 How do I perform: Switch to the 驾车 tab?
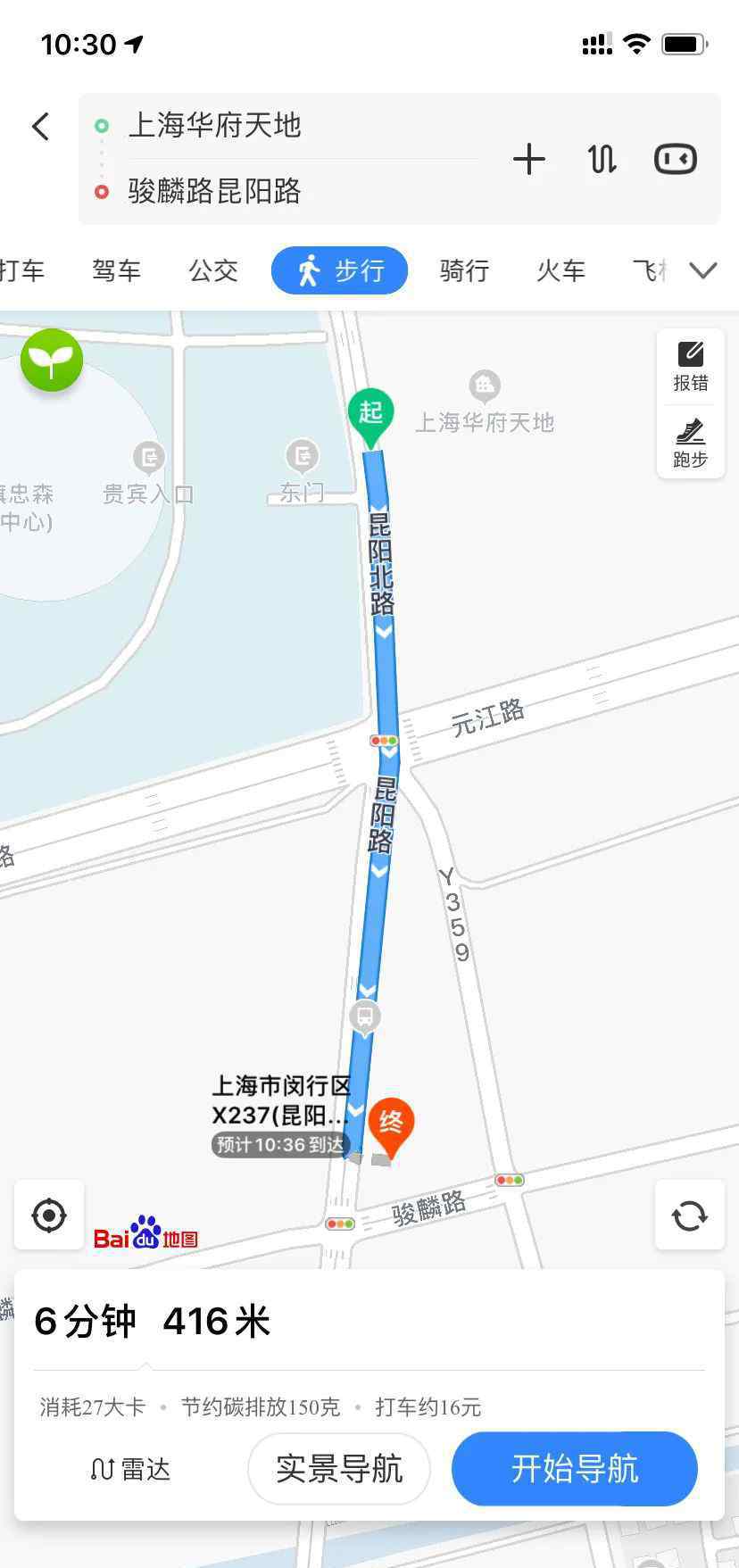click(x=117, y=270)
